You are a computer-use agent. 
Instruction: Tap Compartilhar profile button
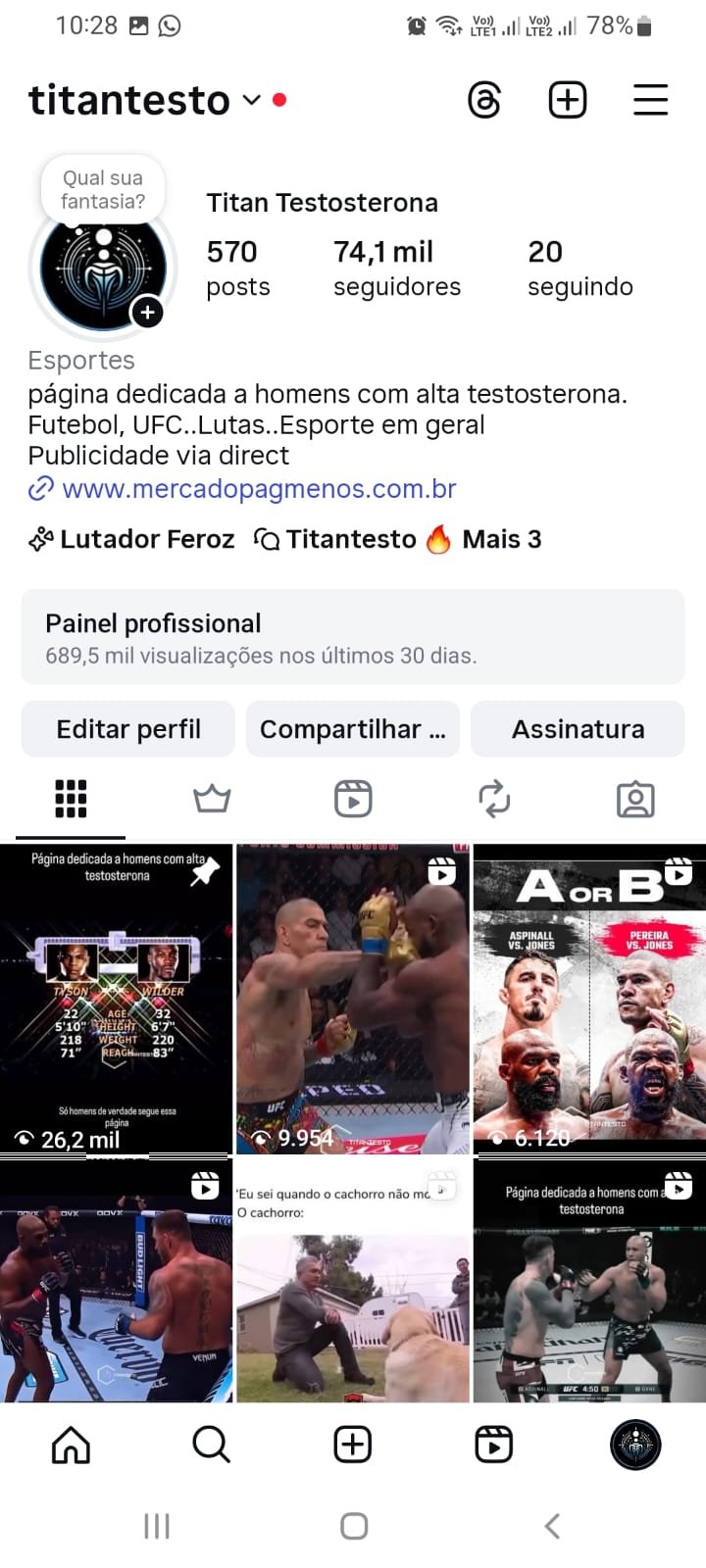[x=352, y=729]
